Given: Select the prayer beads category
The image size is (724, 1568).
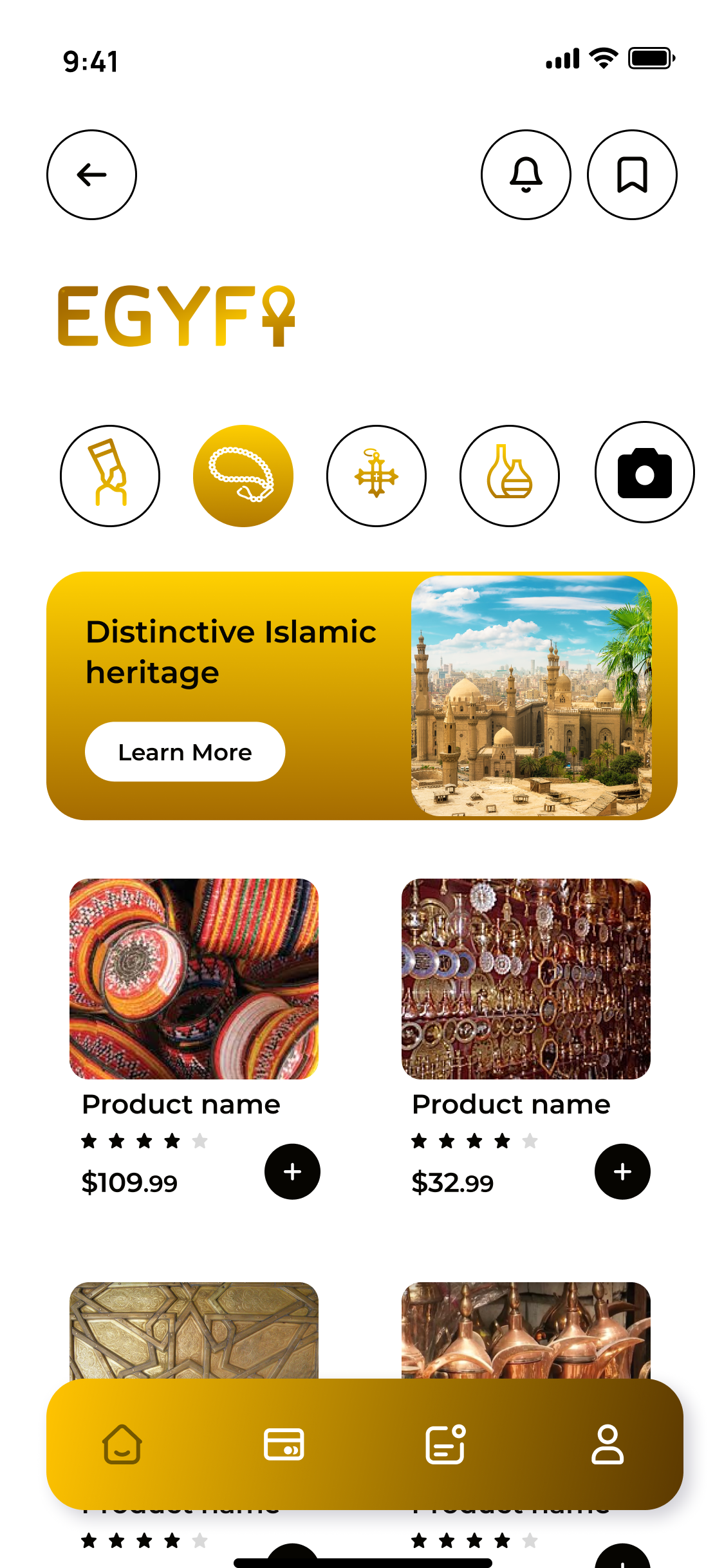Looking at the screenshot, I should point(243,476).
